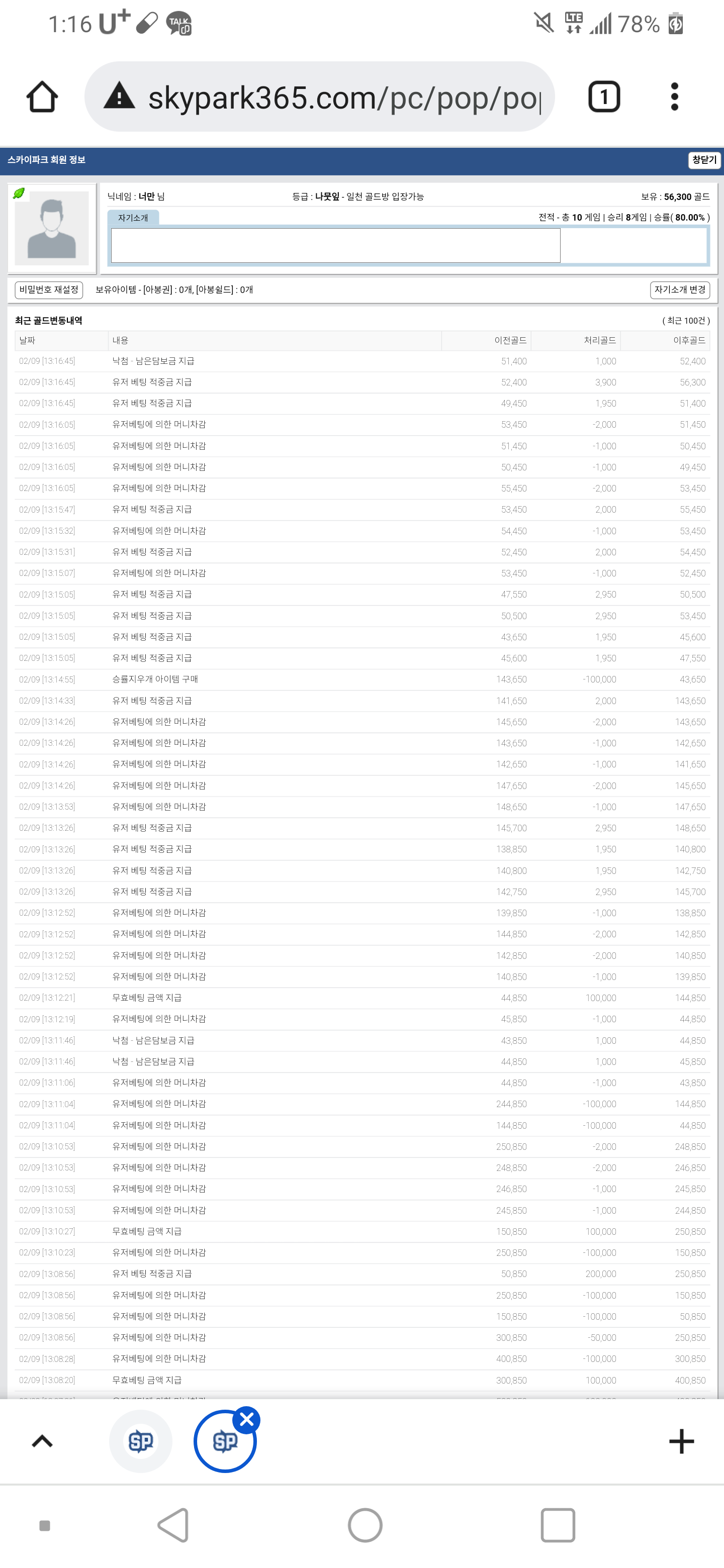The height and width of the screenshot is (1568, 724).
Task: Tap the 비밀번호 재설정 button
Action: 49,290
